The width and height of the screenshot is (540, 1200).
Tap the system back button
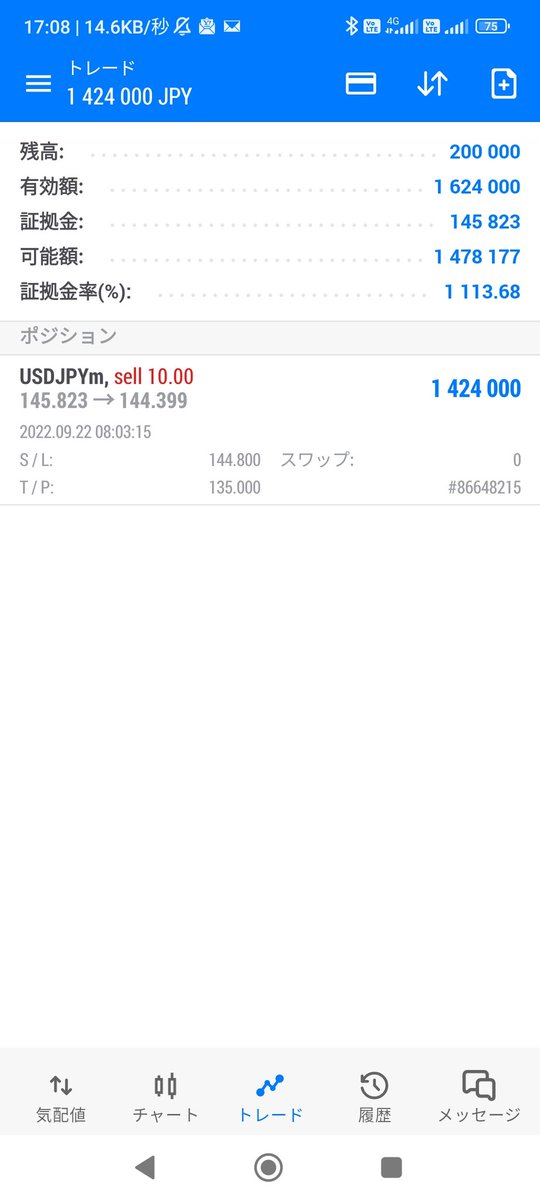click(x=145, y=1167)
